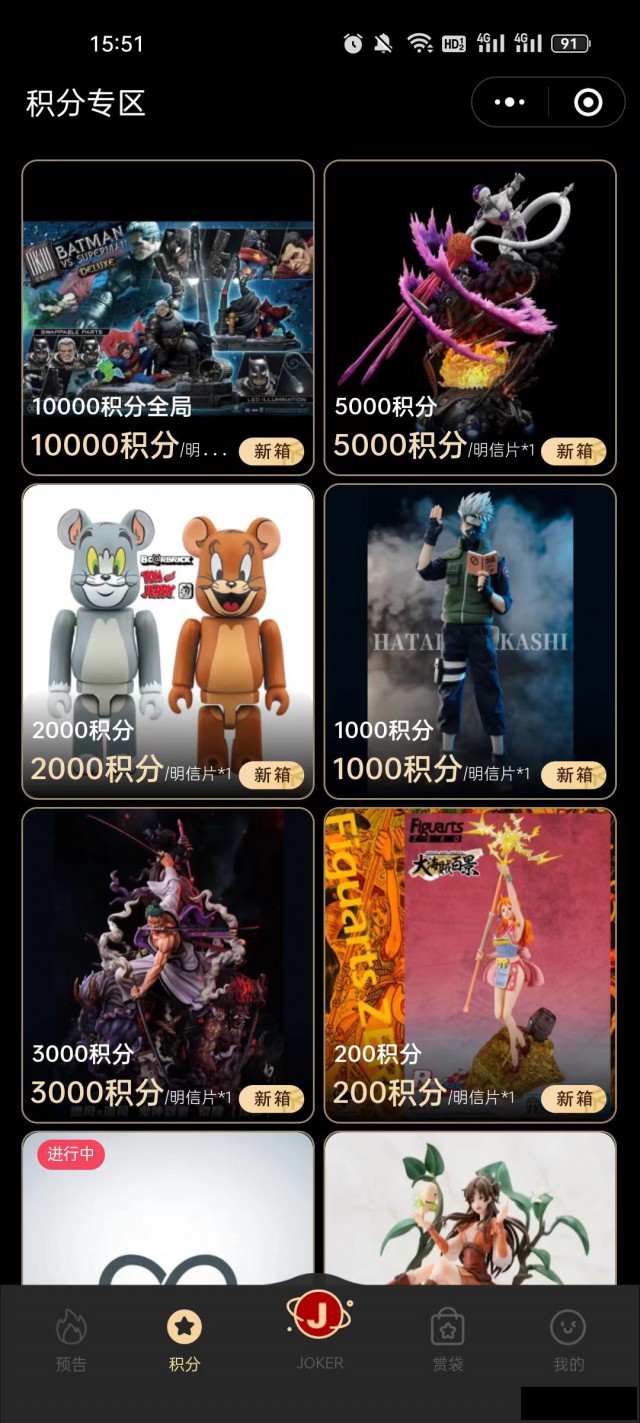The height and width of the screenshot is (1423, 640).
Task: Open the 5000积分 Frieza statue card
Action: click(x=470, y=300)
